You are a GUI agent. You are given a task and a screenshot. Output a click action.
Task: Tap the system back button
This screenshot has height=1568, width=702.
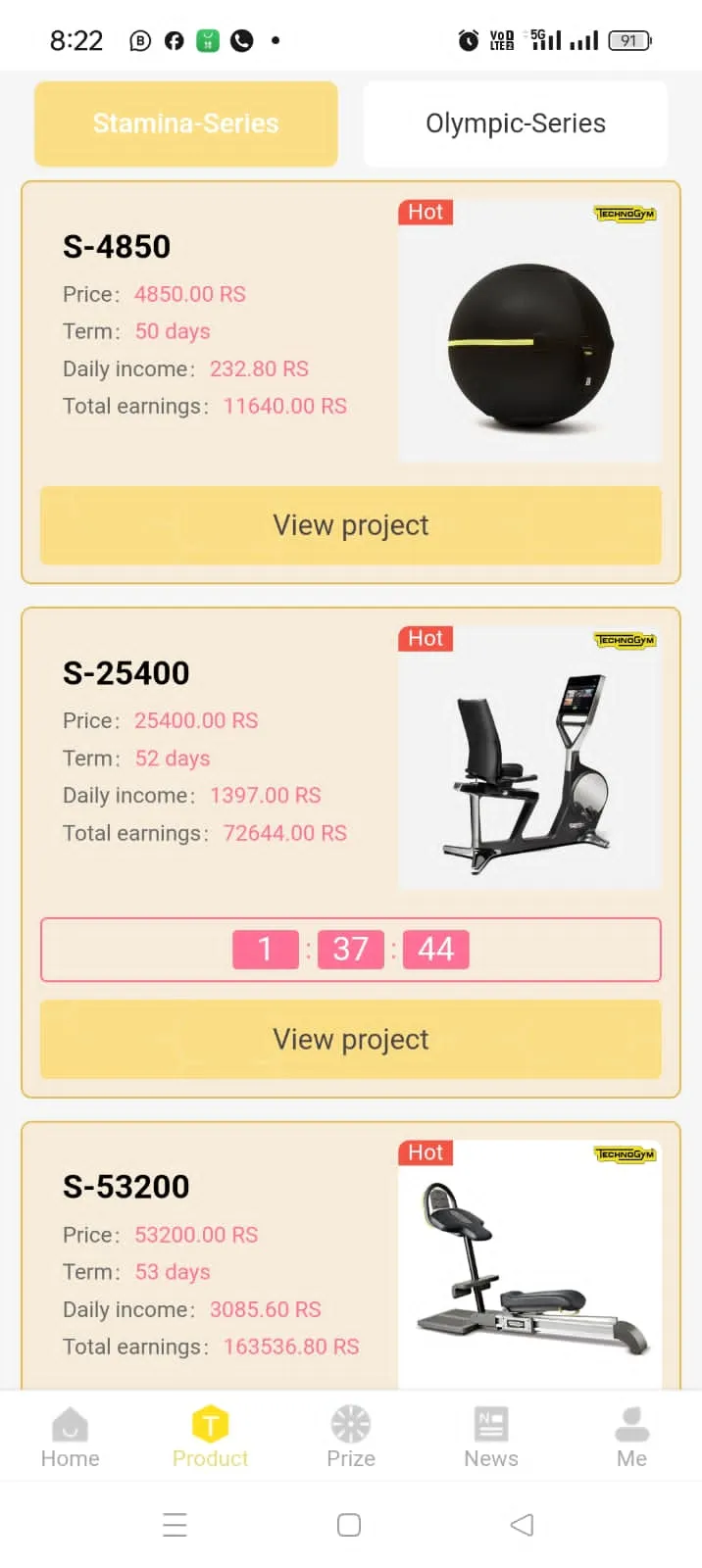pyautogui.click(x=523, y=1525)
